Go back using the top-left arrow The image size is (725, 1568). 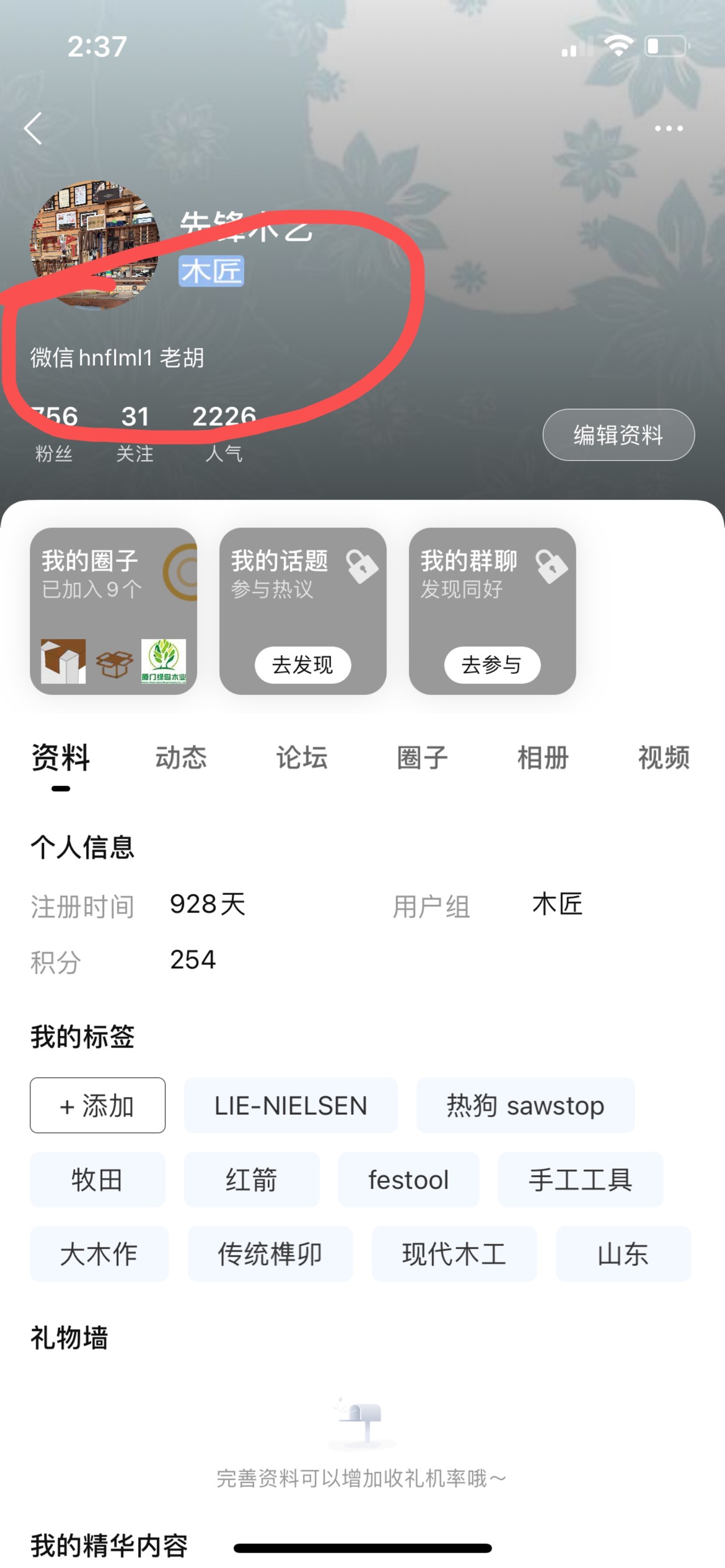(x=33, y=128)
